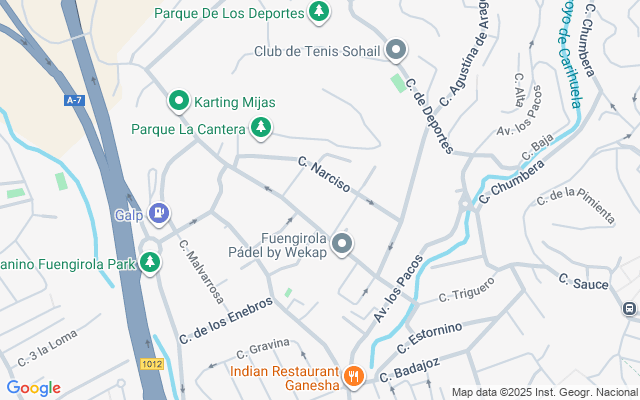Open Club de Tenis Sohail place marker

coord(396,50)
